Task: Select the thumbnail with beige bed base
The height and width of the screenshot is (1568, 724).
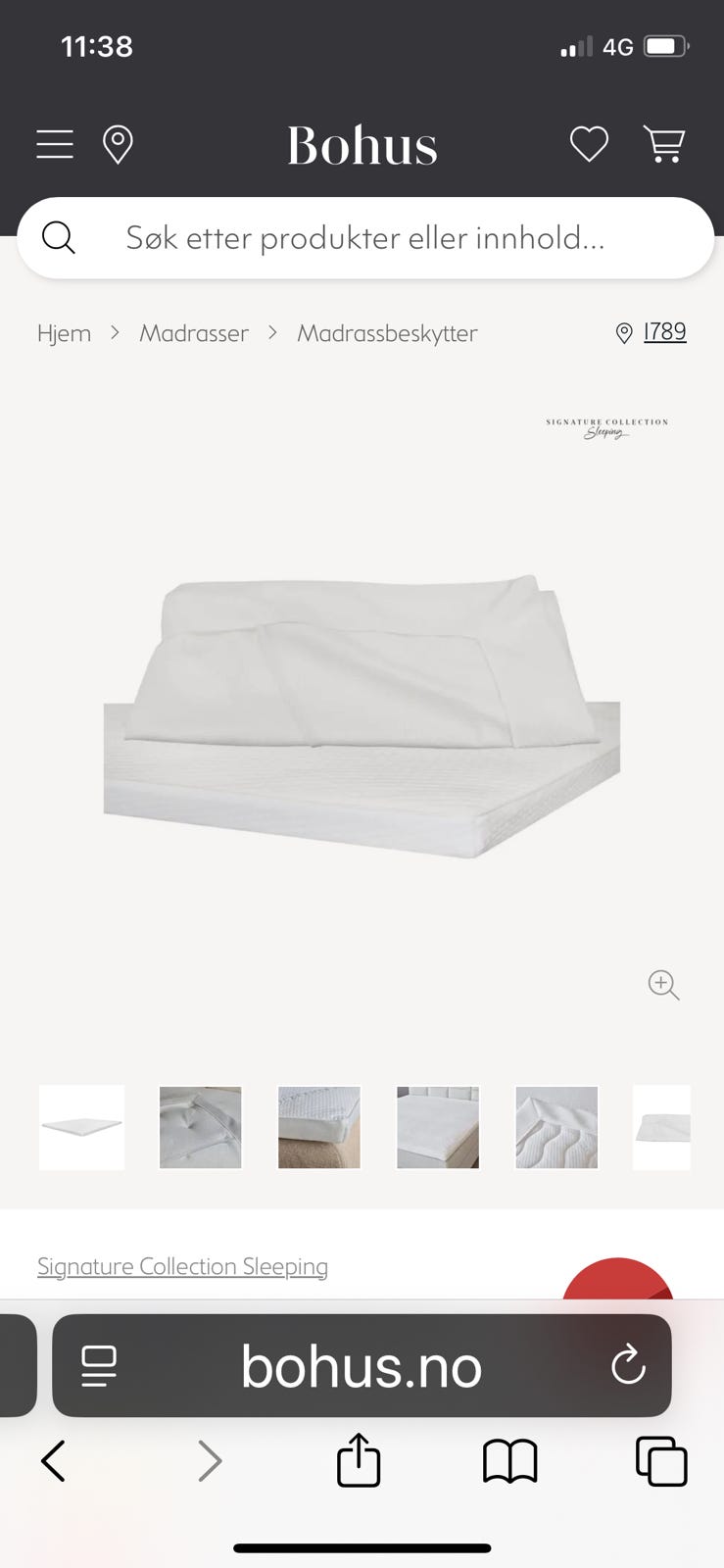Action: click(x=319, y=1127)
